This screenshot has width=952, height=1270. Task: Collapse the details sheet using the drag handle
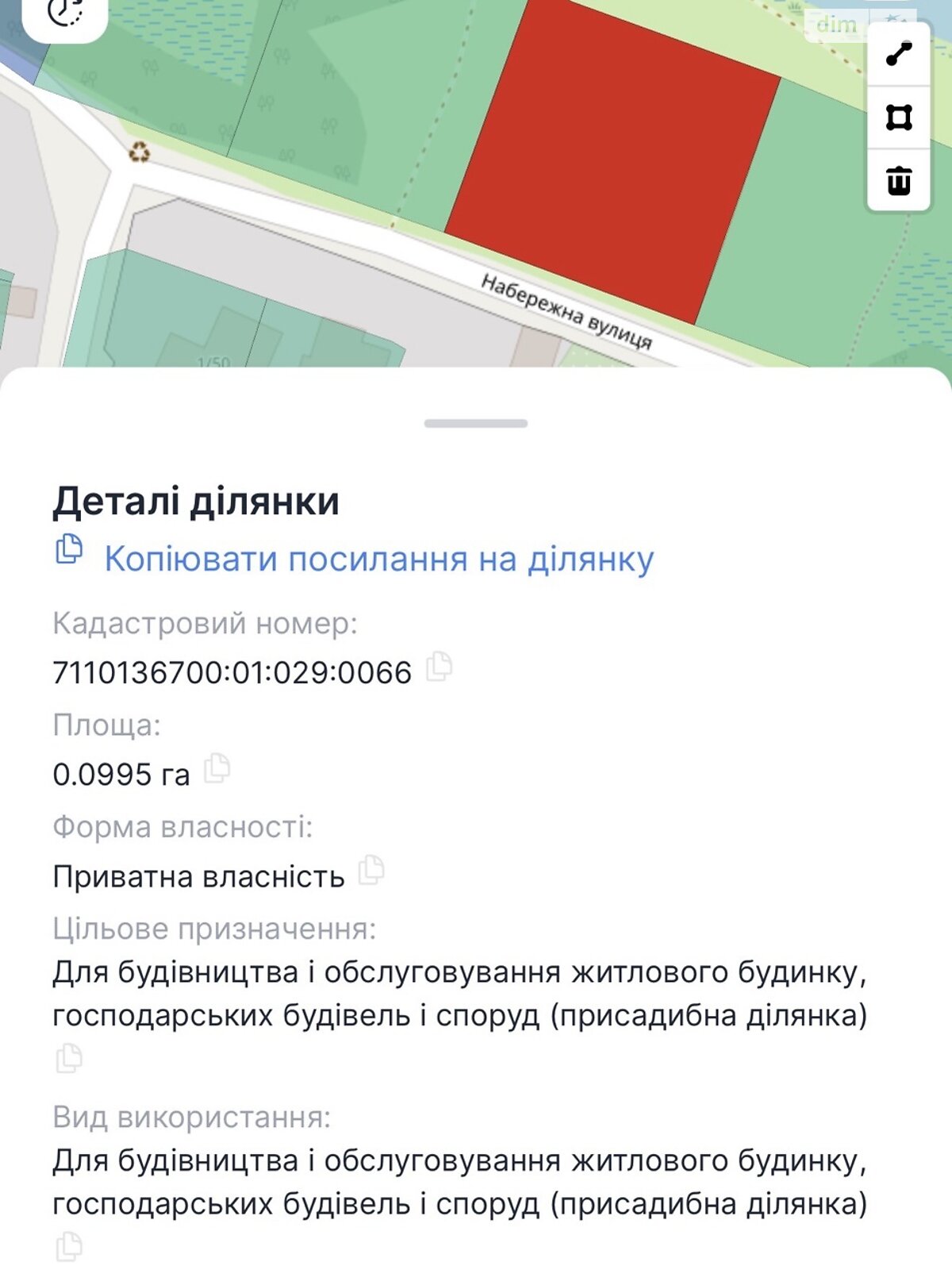pos(476,421)
